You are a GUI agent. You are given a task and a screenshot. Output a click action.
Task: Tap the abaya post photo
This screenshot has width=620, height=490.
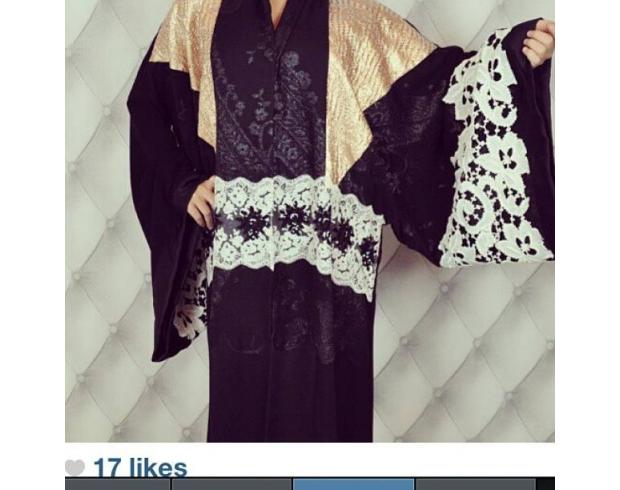[x=309, y=220]
